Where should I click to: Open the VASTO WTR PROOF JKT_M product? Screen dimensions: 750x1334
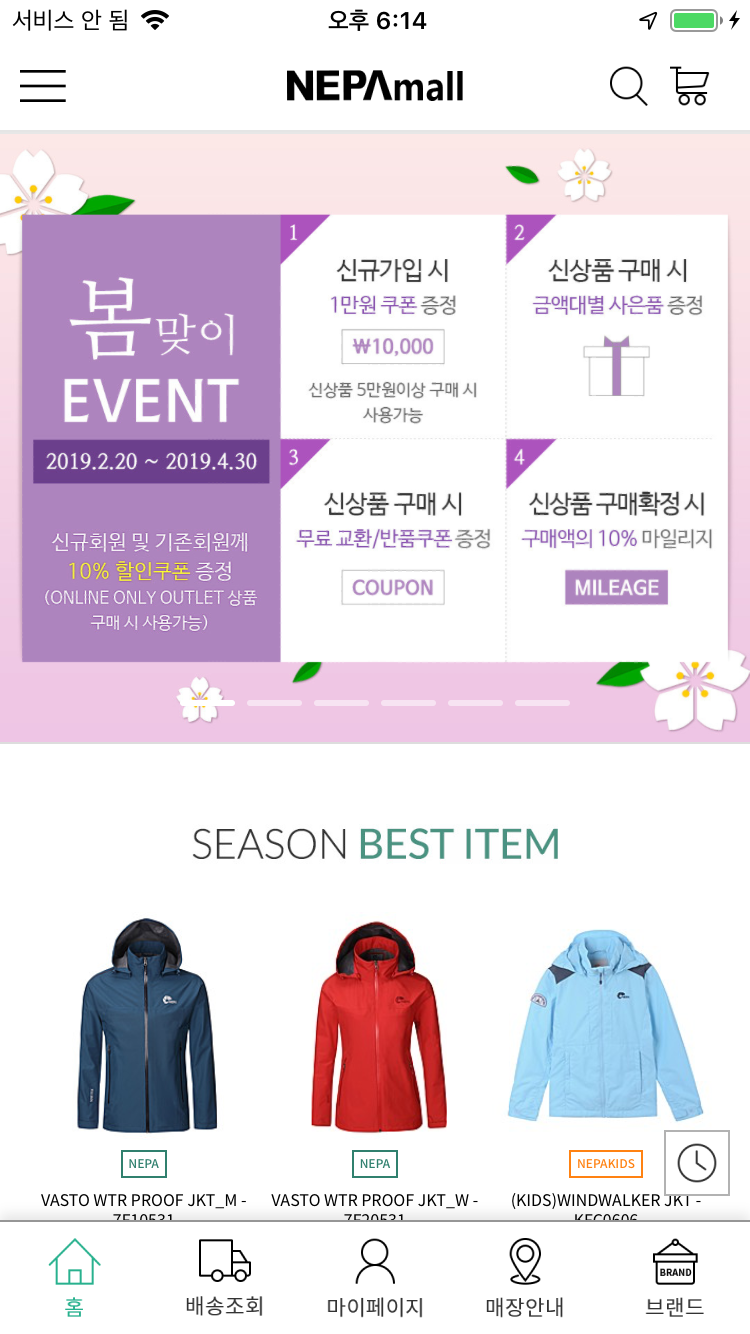[145, 1030]
